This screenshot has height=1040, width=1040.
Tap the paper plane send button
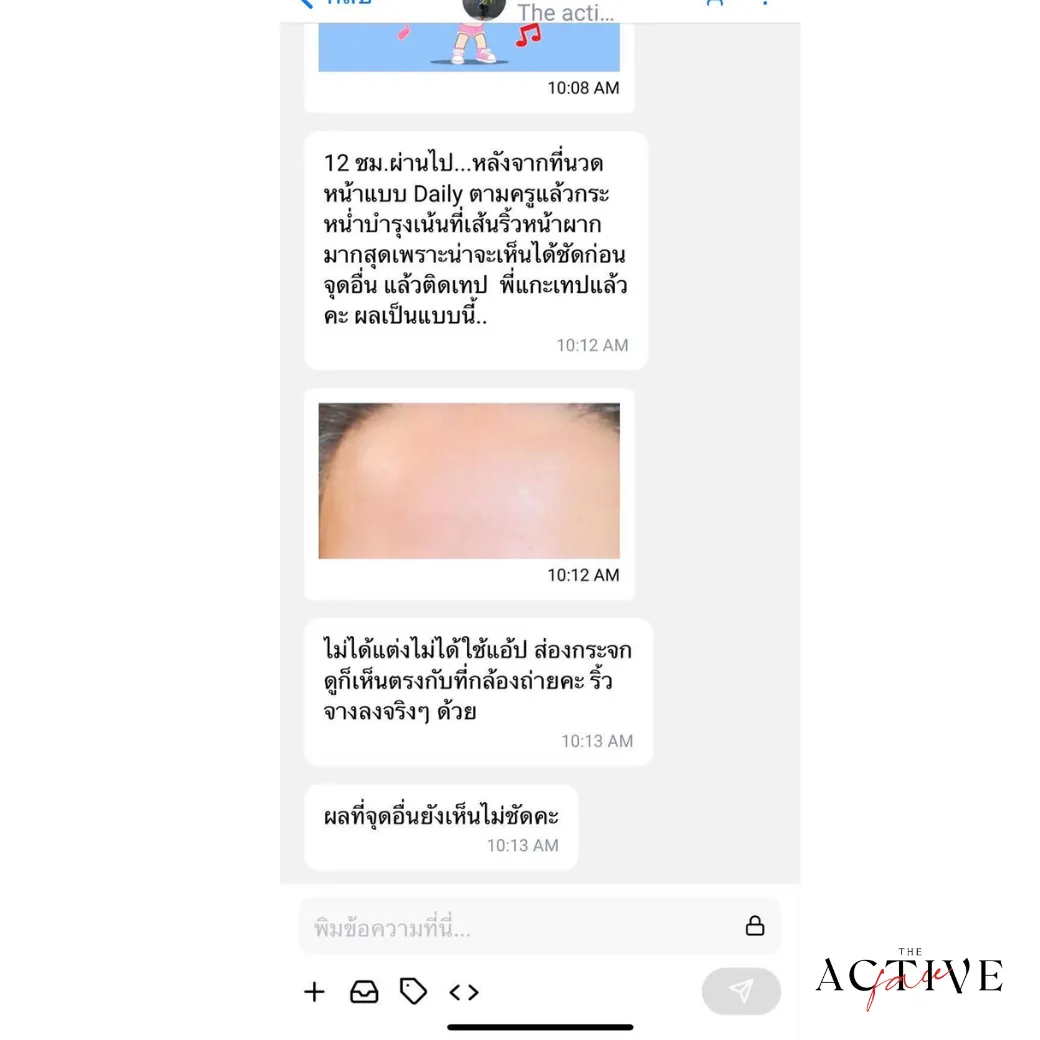click(741, 991)
